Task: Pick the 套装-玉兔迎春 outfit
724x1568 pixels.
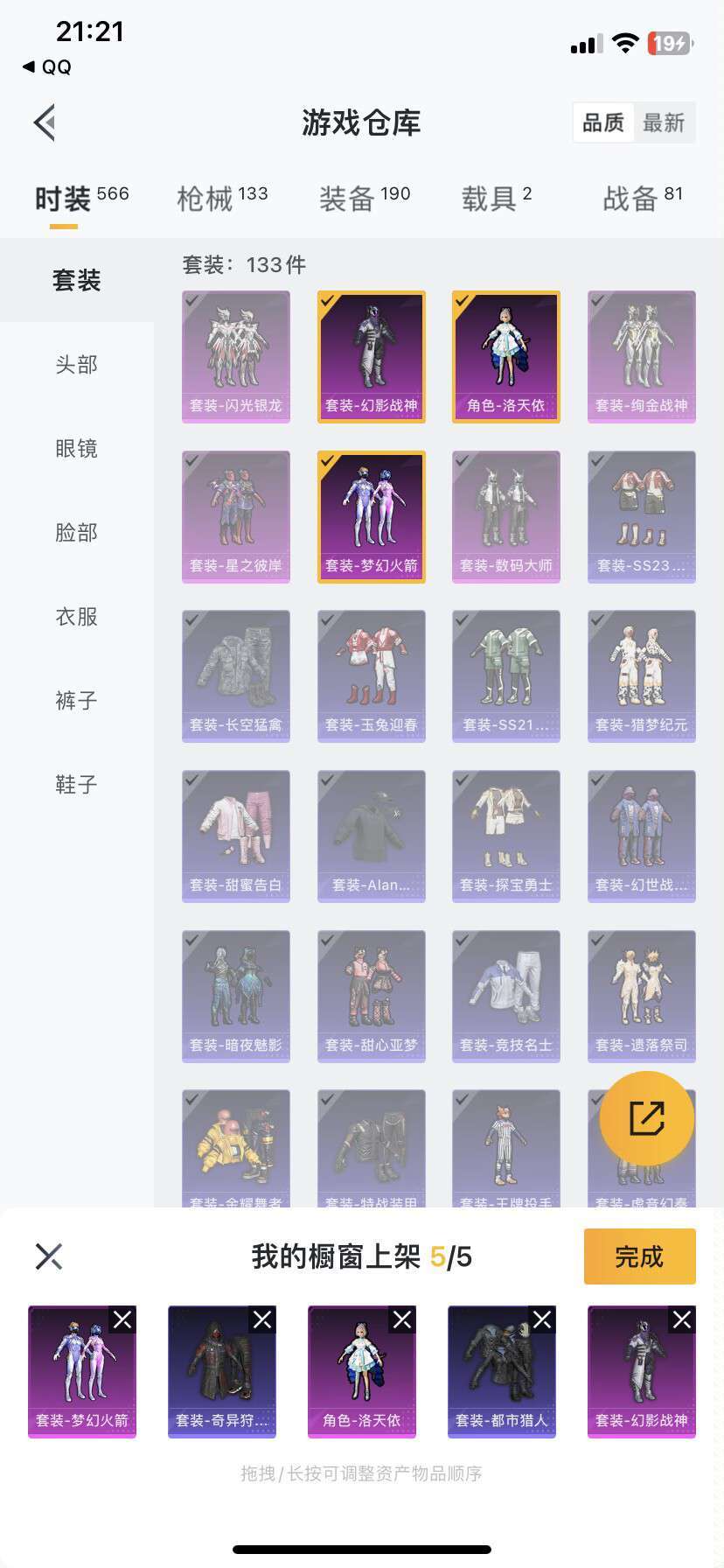Action: pos(372,676)
